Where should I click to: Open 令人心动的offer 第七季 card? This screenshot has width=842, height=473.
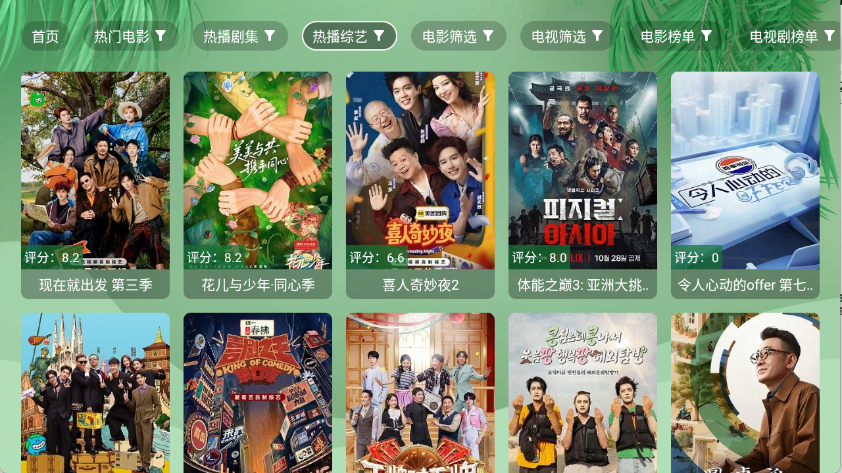point(745,180)
